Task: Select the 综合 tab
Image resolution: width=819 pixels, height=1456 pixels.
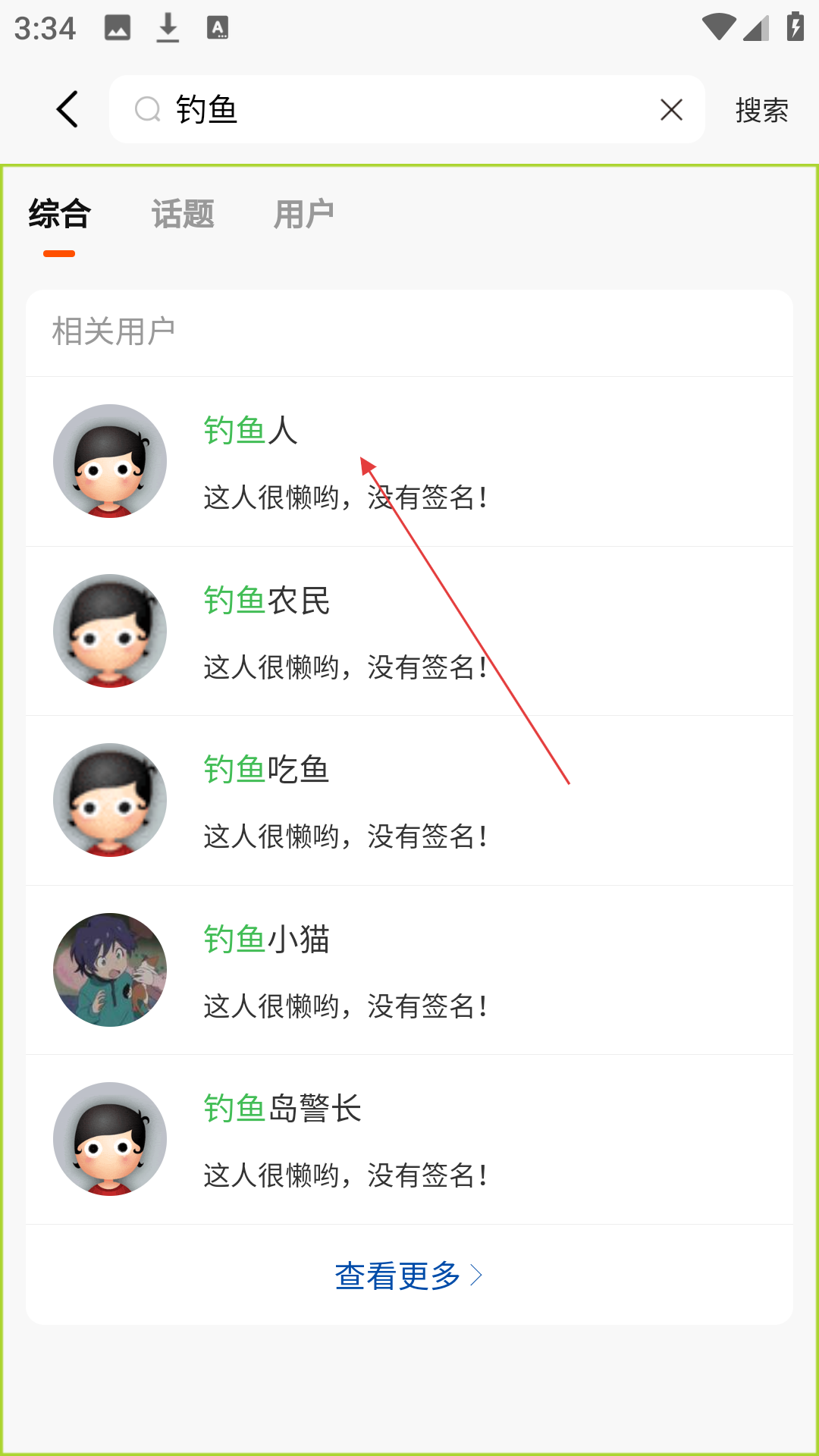Action: pos(59,215)
